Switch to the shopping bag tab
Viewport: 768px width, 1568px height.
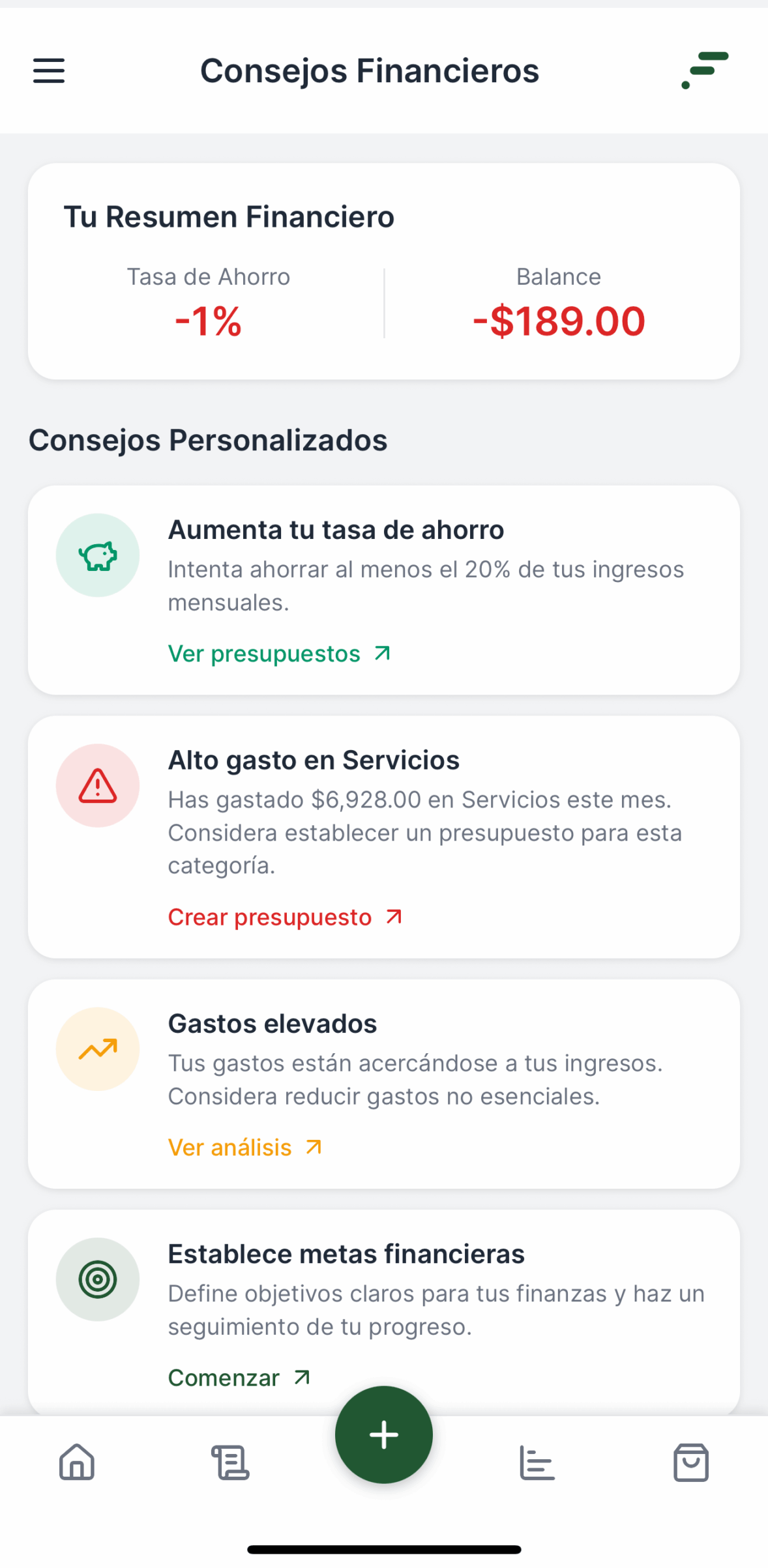pyautogui.click(x=690, y=1462)
